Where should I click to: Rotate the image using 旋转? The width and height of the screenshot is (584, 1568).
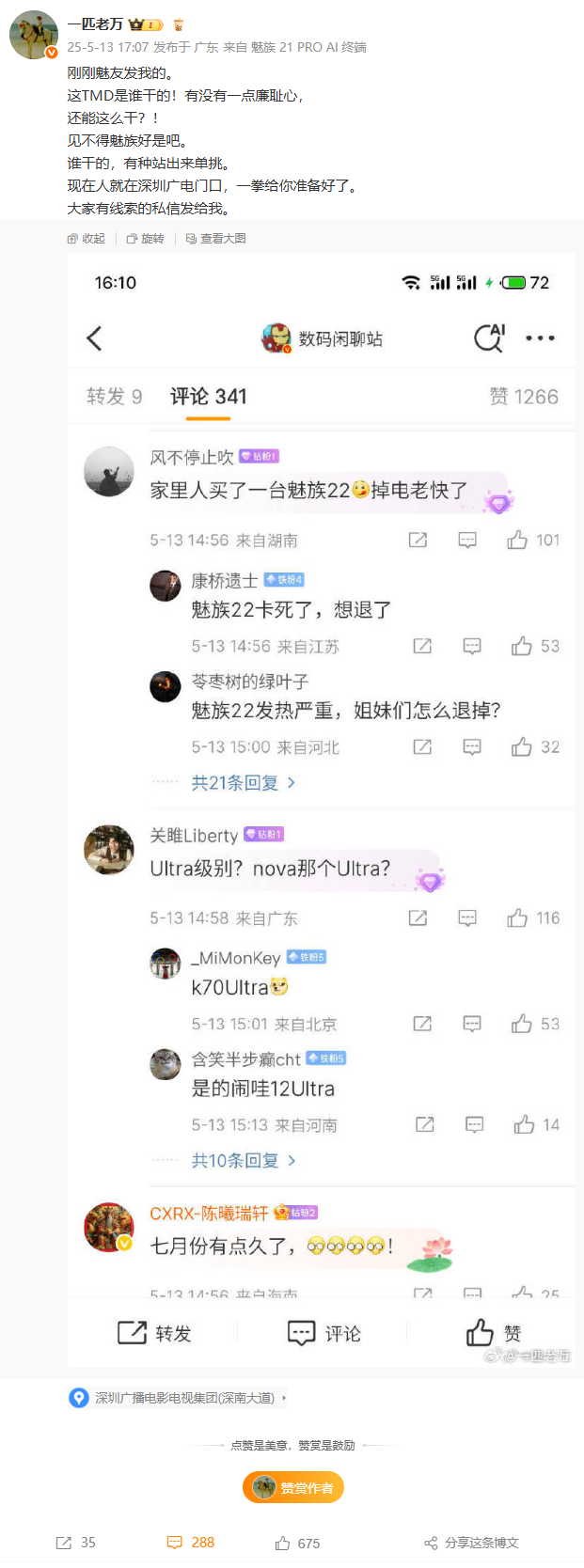146,239
